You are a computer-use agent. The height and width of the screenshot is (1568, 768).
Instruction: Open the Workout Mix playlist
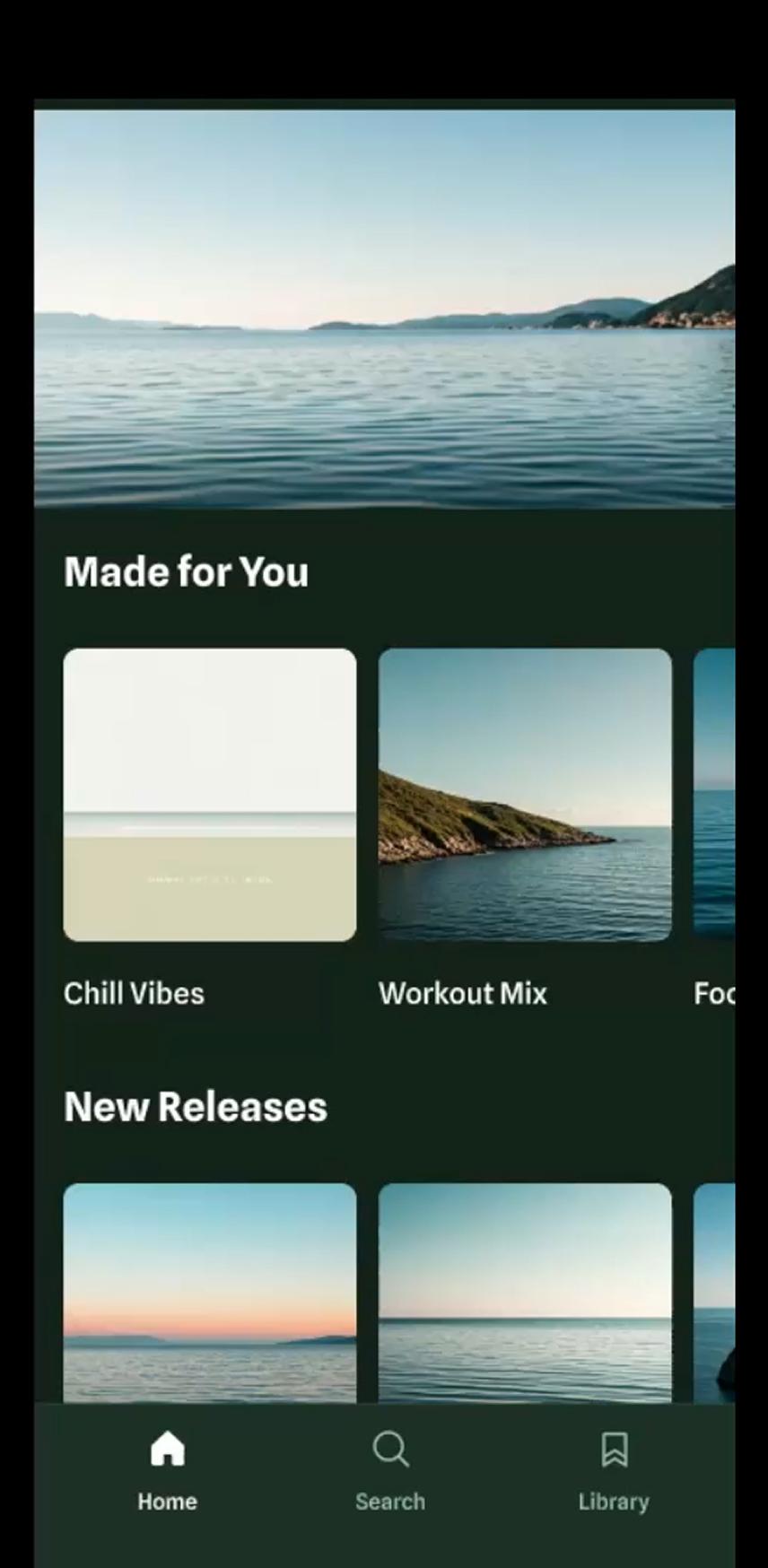[525, 795]
